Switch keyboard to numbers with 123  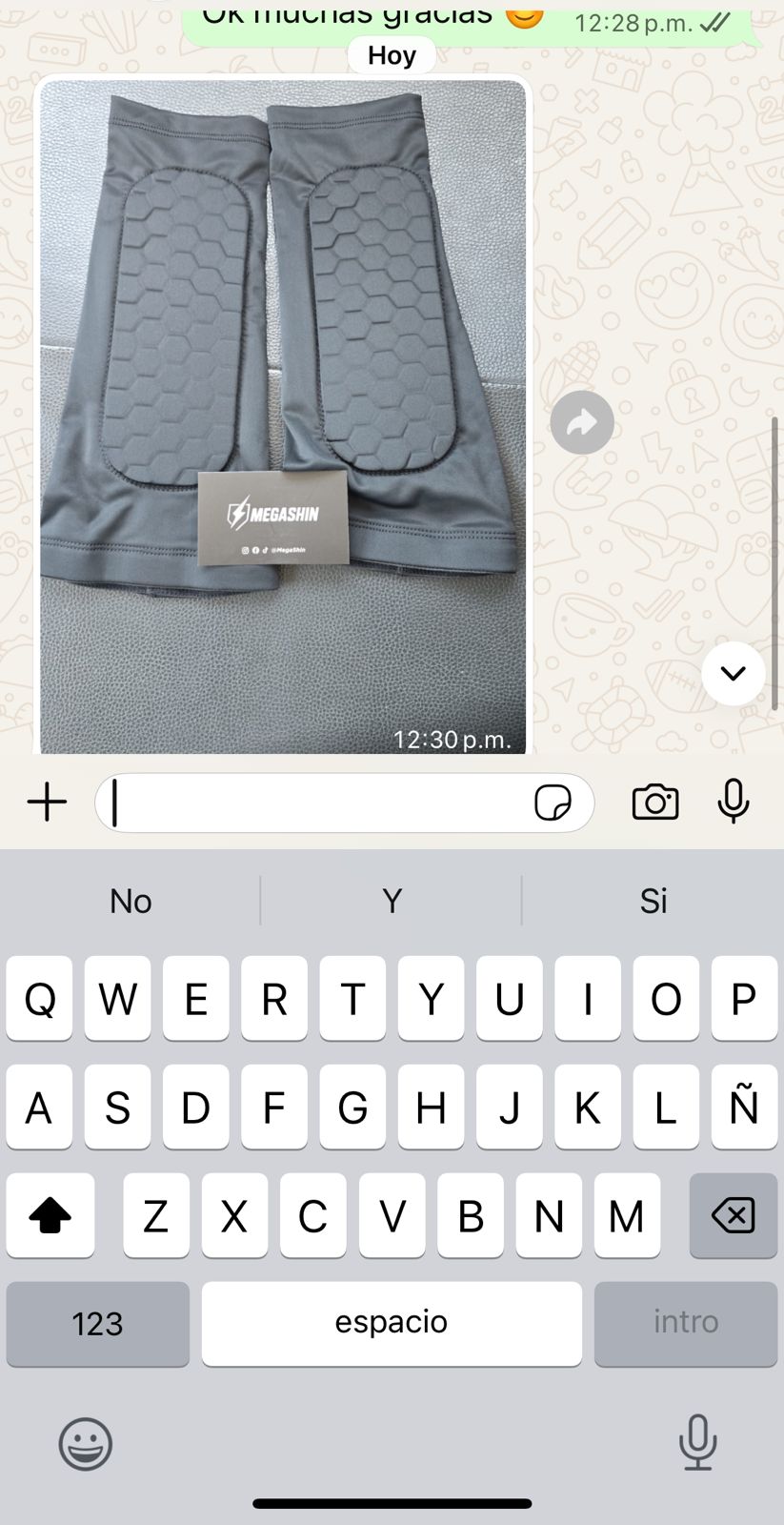[x=98, y=1323]
